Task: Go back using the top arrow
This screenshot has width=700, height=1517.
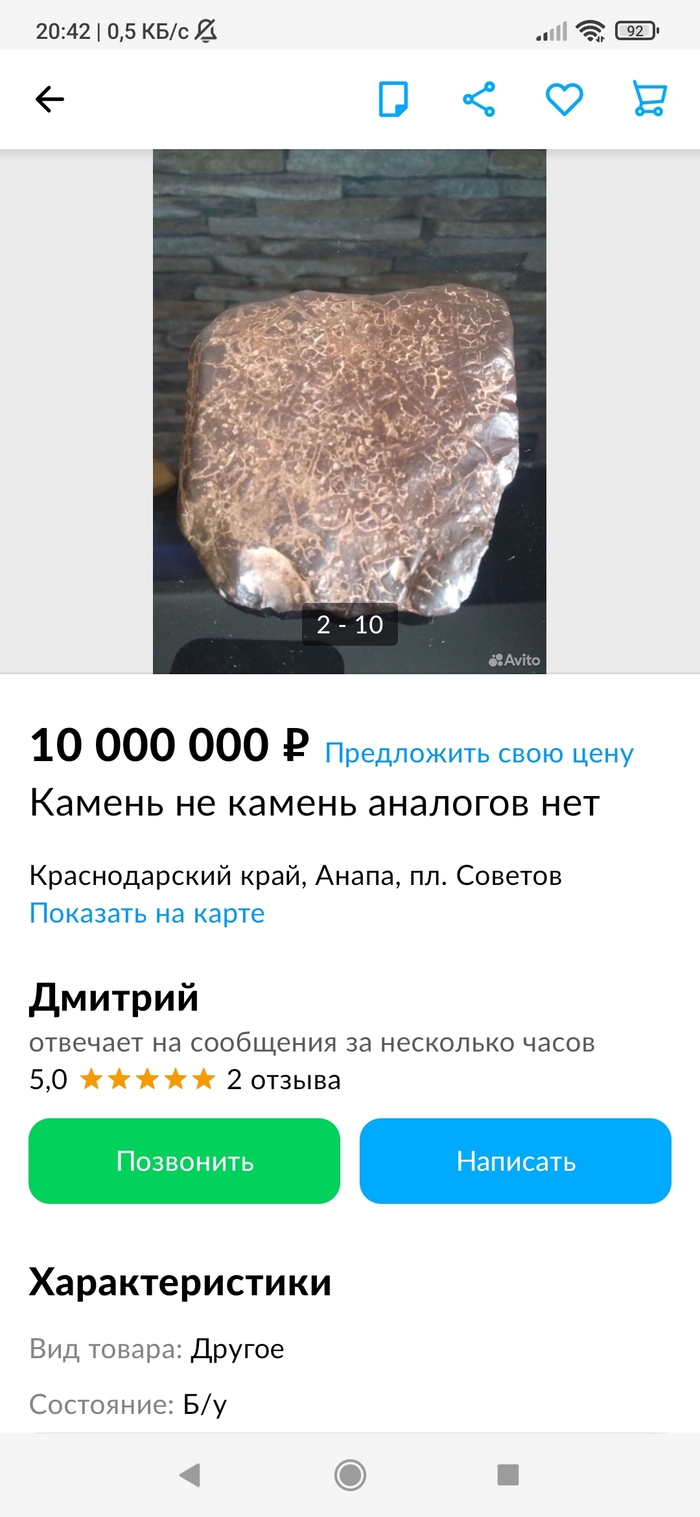Action: coord(49,99)
